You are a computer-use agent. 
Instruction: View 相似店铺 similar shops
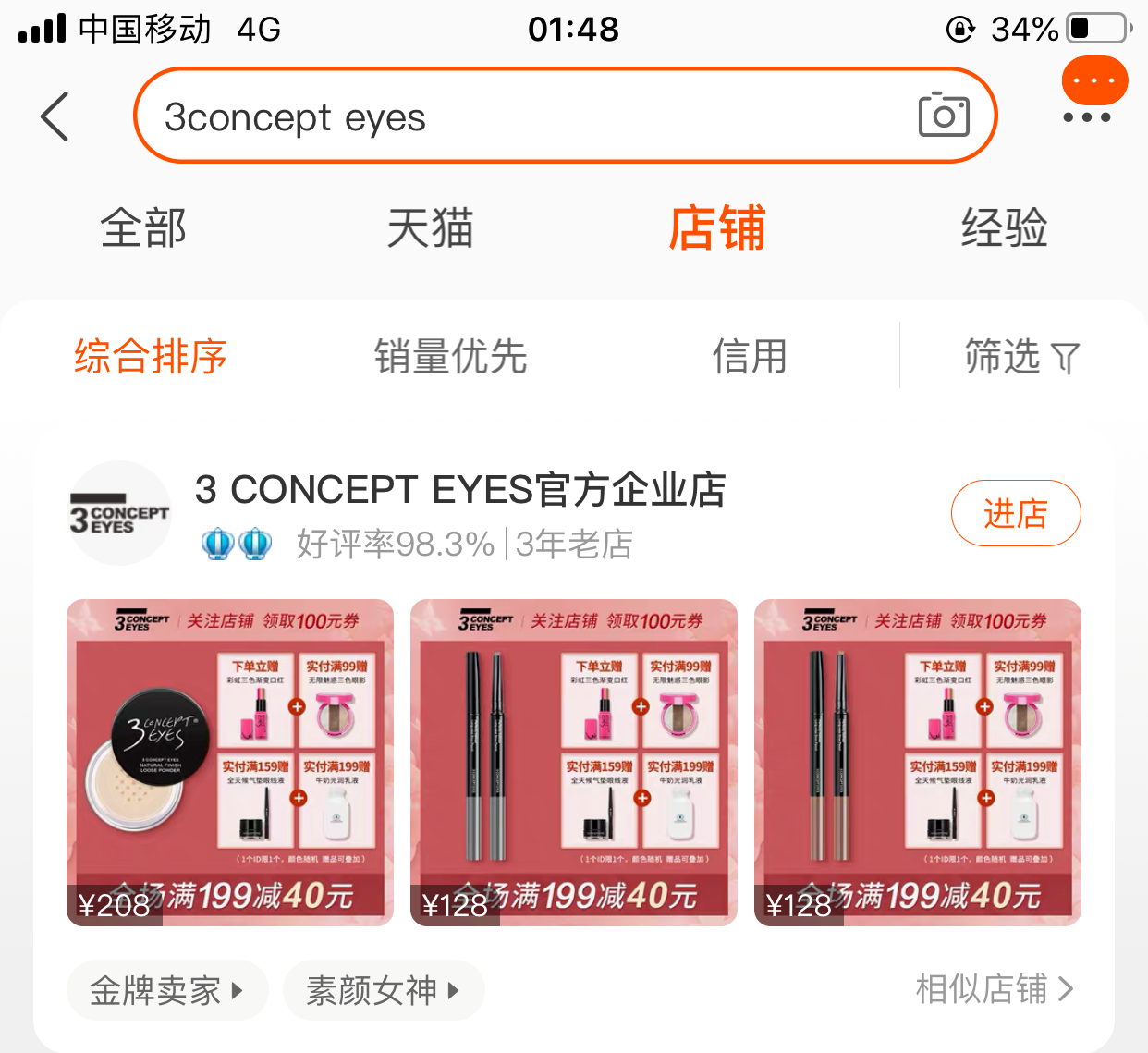pos(994,989)
